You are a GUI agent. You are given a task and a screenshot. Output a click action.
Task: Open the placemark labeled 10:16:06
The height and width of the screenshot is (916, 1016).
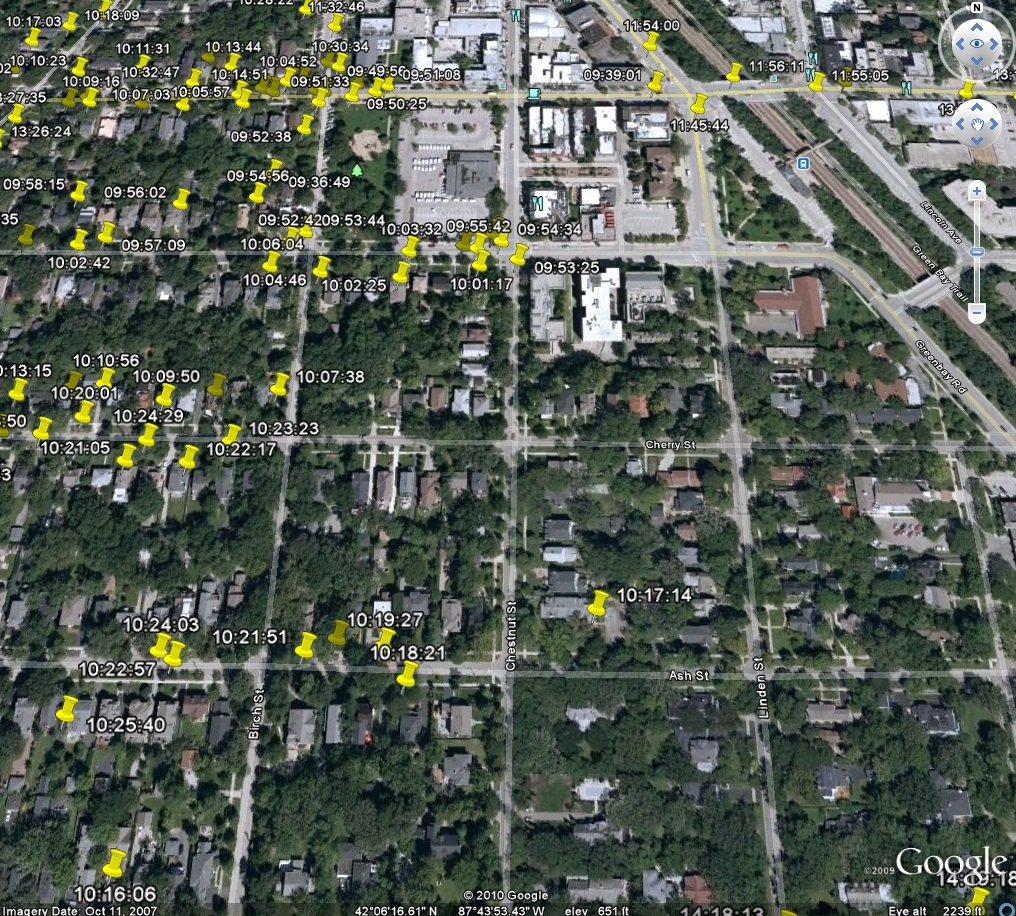tap(116, 863)
